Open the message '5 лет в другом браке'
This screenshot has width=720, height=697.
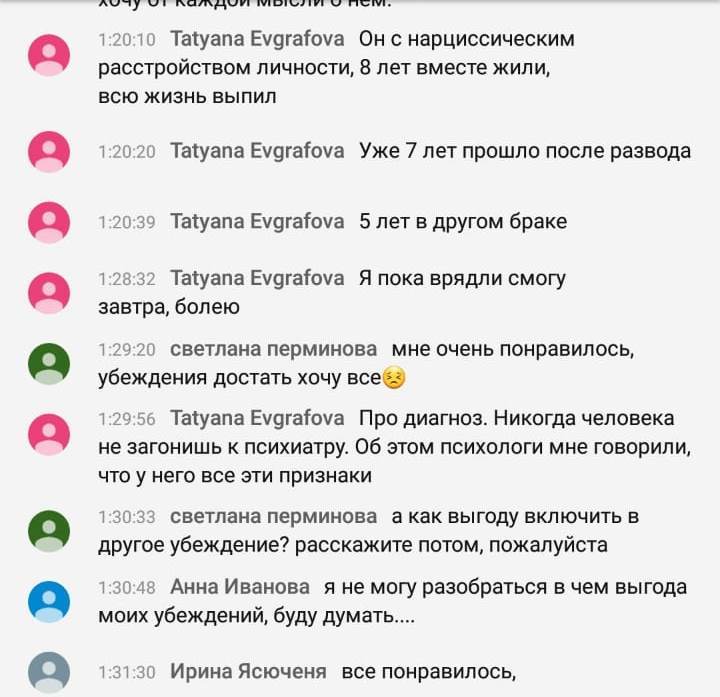pyautogui.click(x=463, y=221)
